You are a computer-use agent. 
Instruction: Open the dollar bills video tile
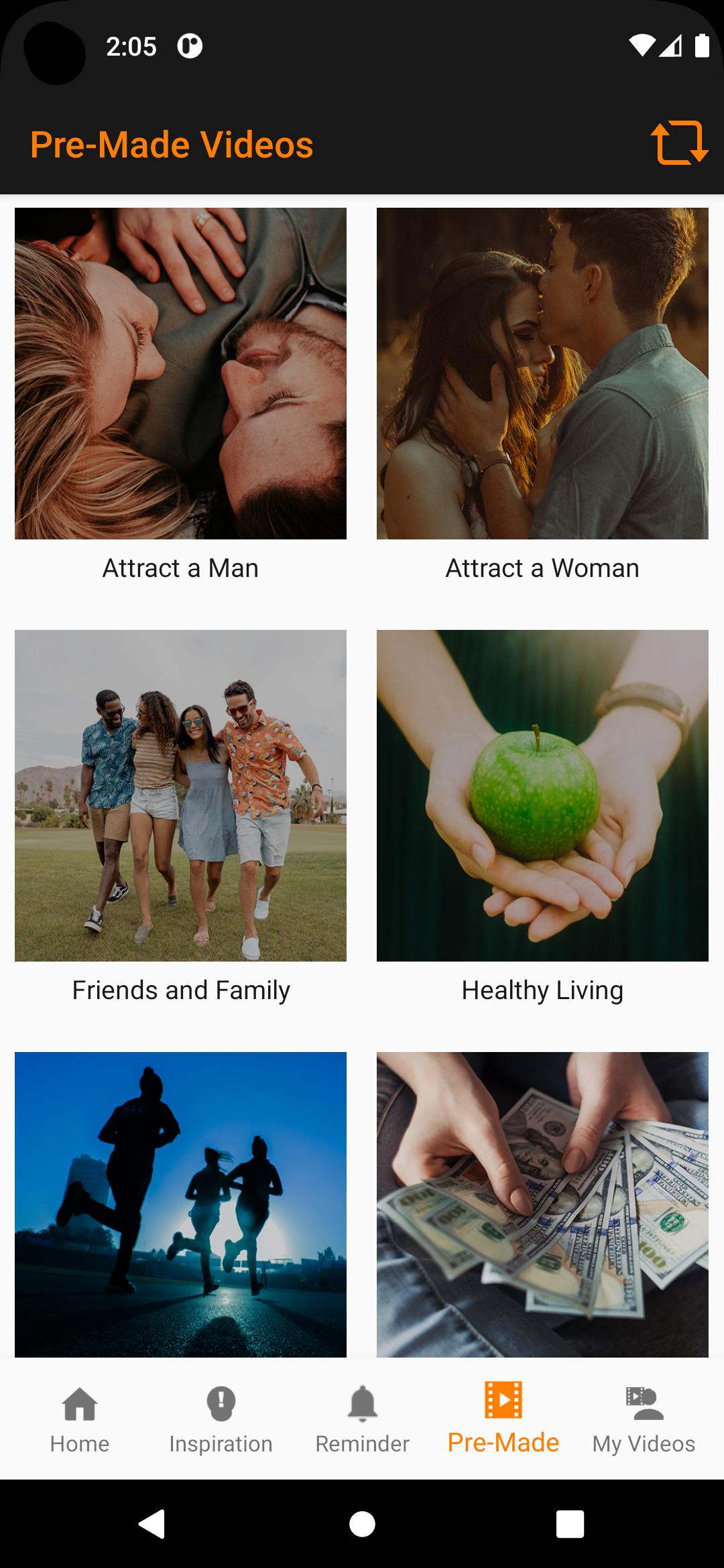[542, 1204]
